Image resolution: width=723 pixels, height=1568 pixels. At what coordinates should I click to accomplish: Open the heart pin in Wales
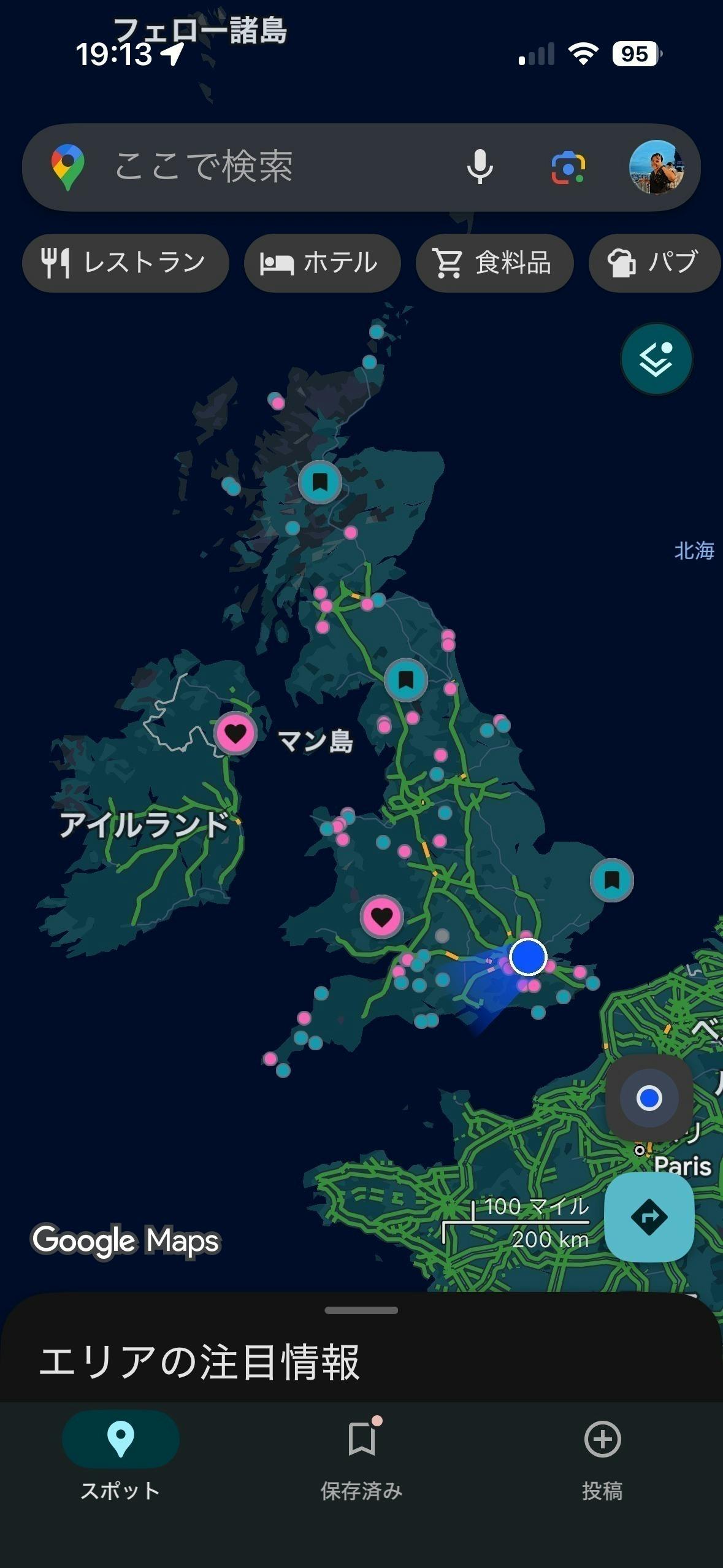point(381,917)
